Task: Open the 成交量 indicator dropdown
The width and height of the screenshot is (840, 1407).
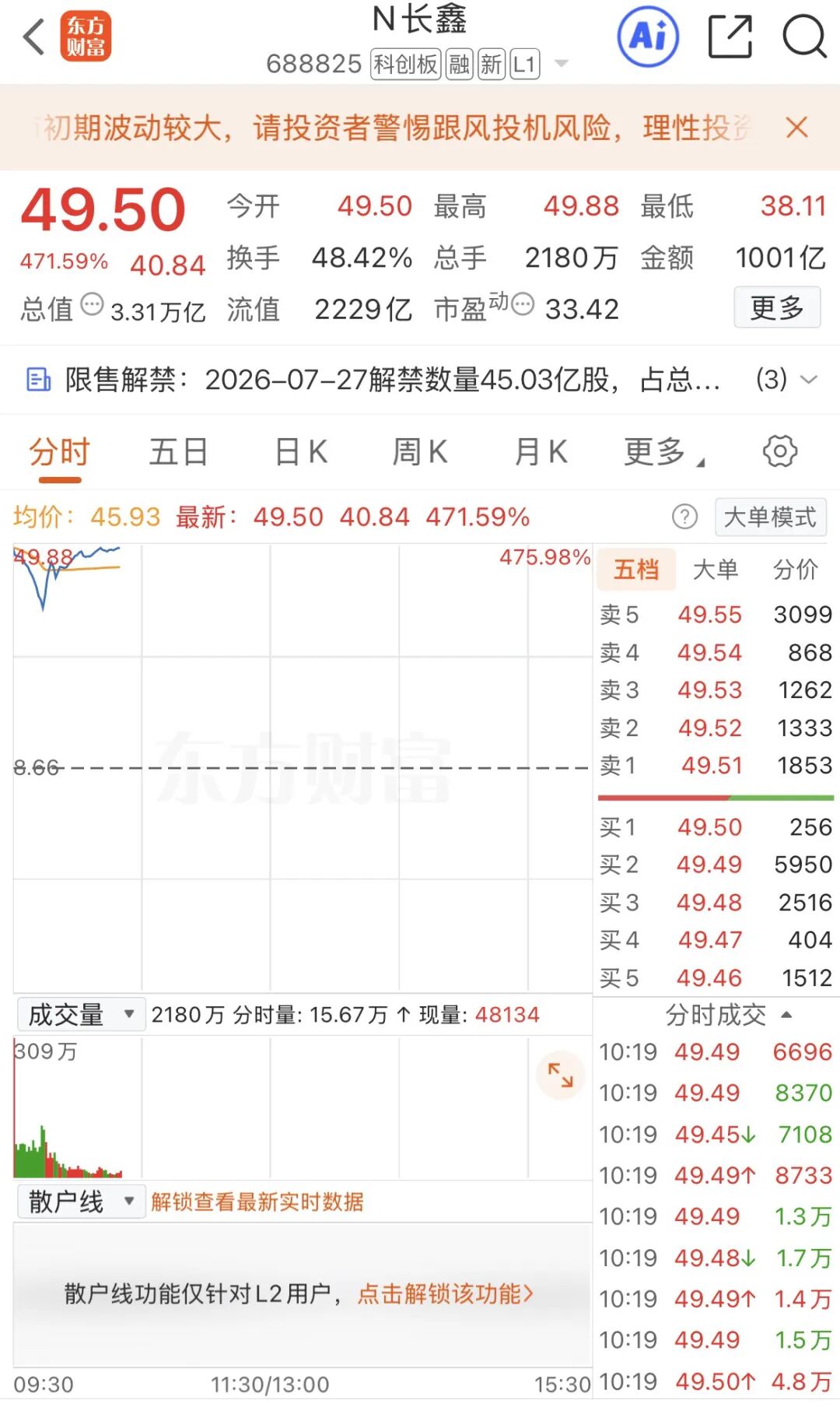Action: coord(81,1015)
